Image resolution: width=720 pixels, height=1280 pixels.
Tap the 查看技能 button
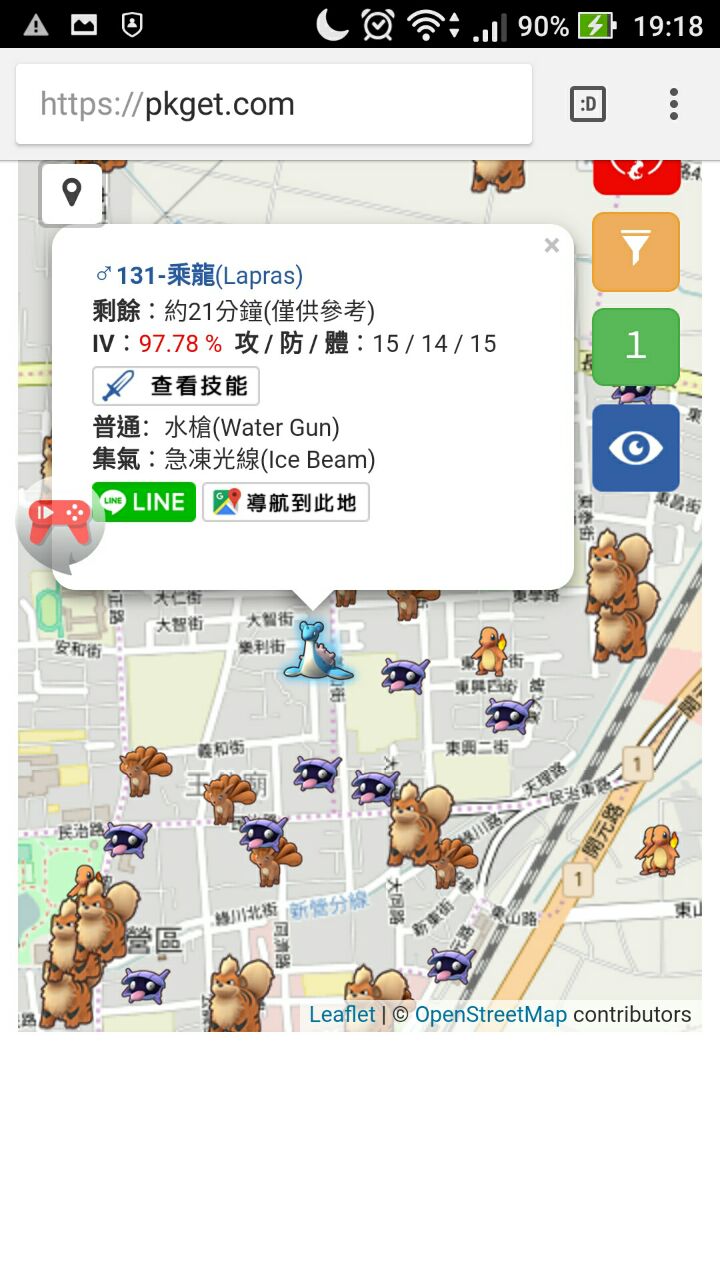click(176, 386)
